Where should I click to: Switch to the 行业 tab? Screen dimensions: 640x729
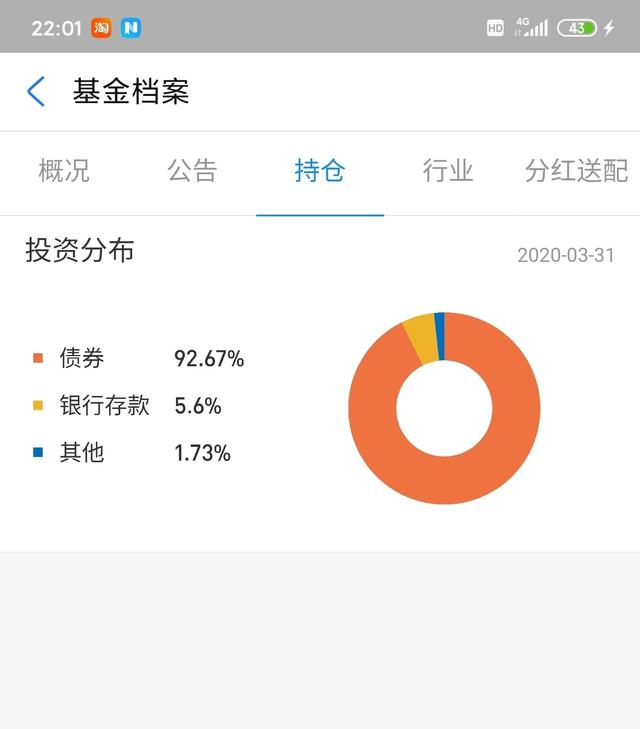pos(447,171)
